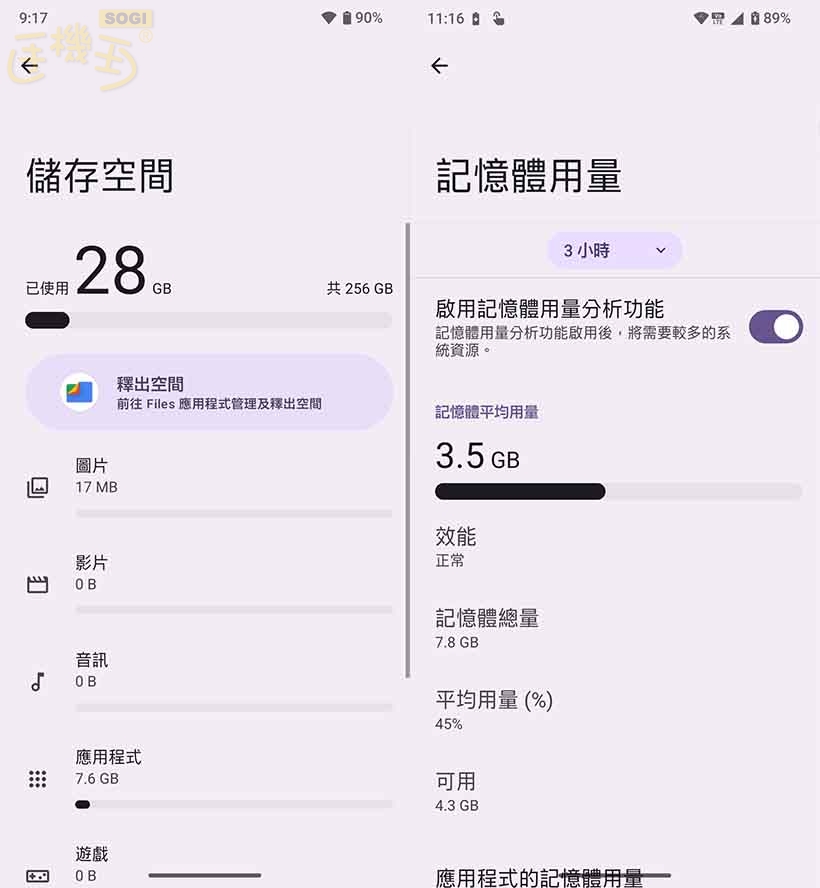Screen dimensions: 820x888
Task: Open the 3 小時 time range dropdown
Action: 614,251
